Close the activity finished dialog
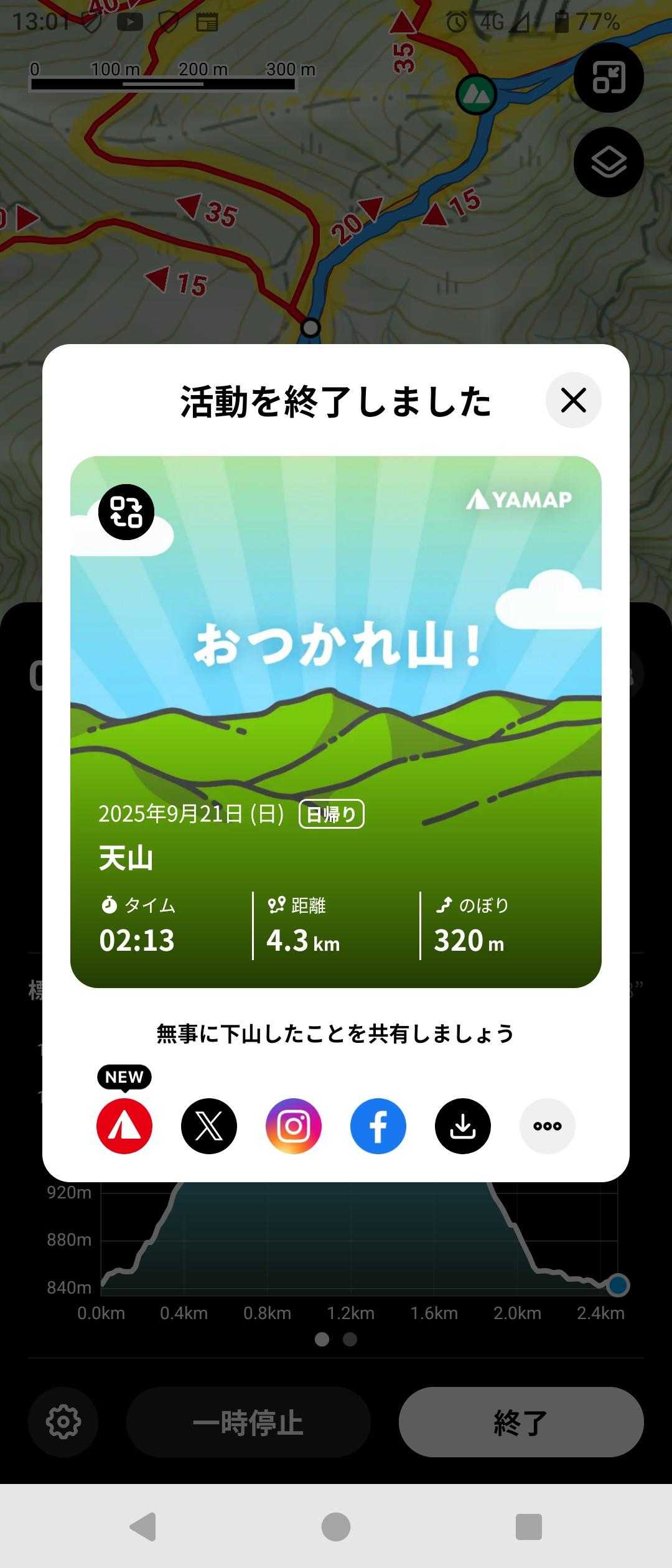This screenshot has height=1568, width=672. click(573, 400)
